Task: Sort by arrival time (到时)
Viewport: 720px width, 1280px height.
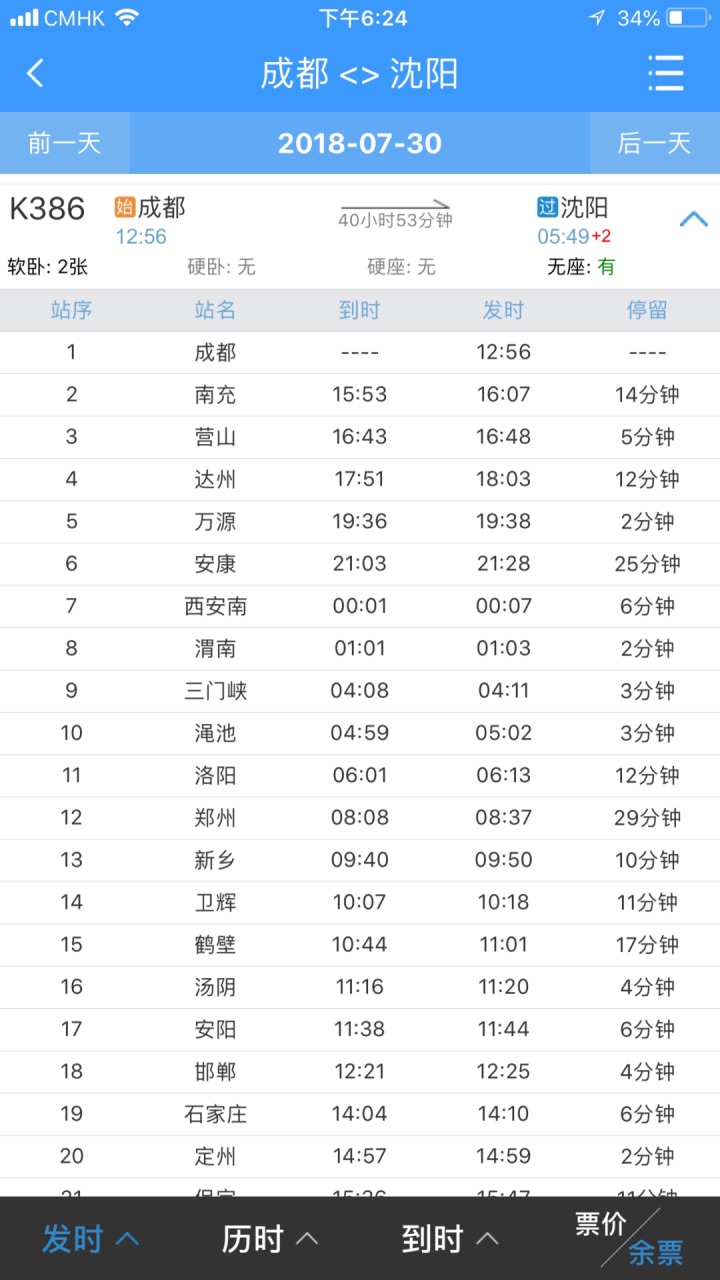Action: pos(450,1239)
